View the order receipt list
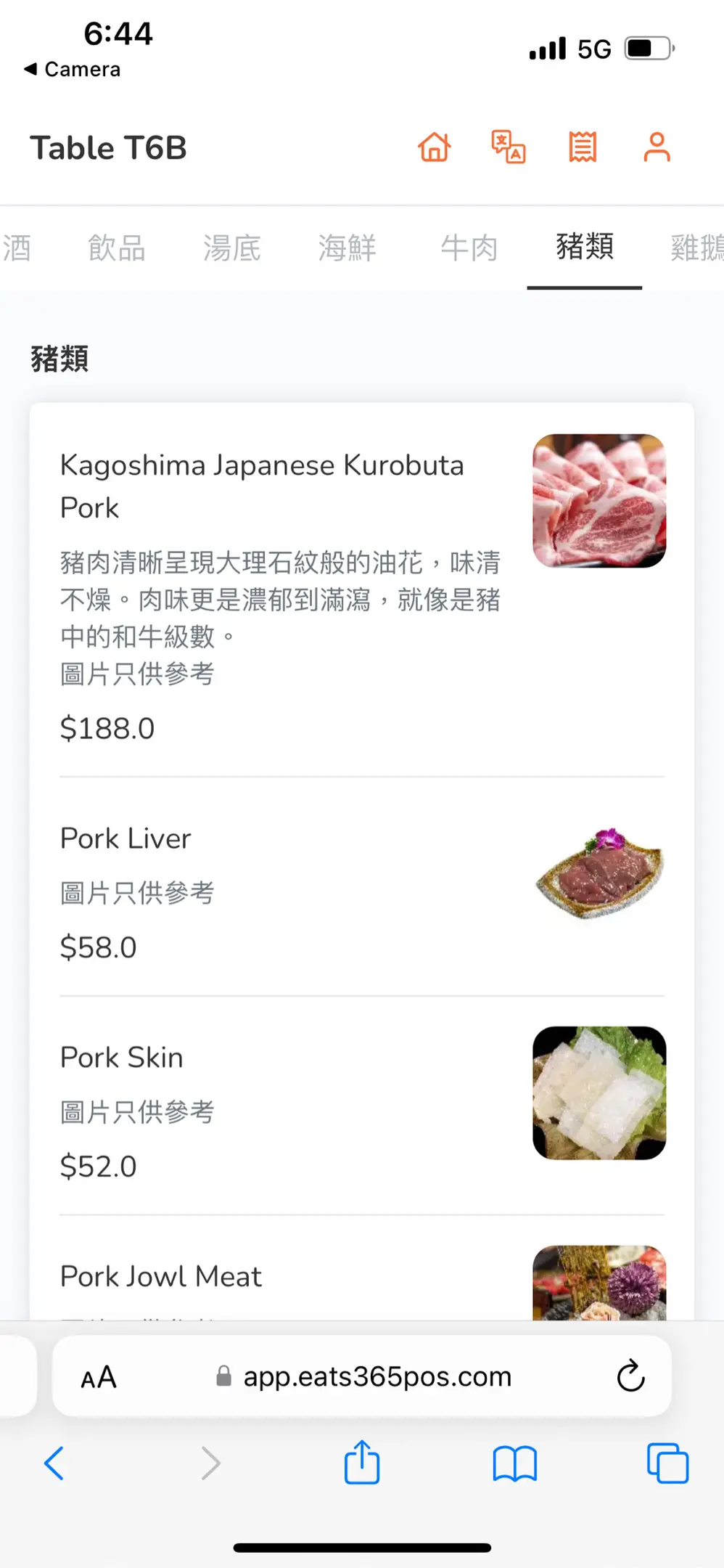 point(583,147)
